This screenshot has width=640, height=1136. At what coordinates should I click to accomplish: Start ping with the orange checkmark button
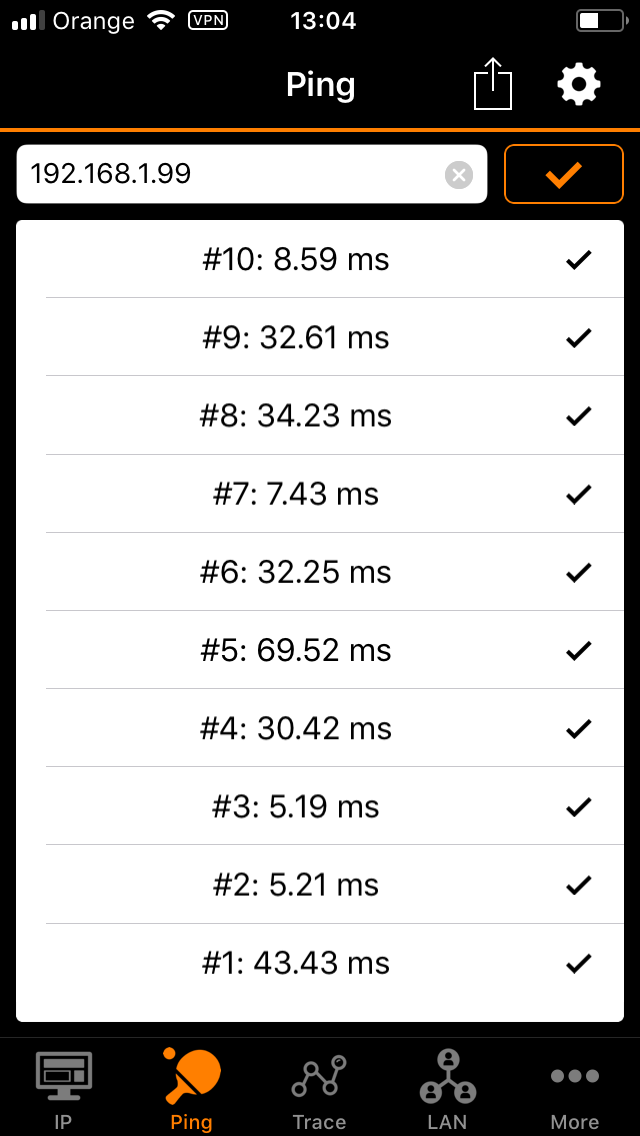tap(564, 174)
